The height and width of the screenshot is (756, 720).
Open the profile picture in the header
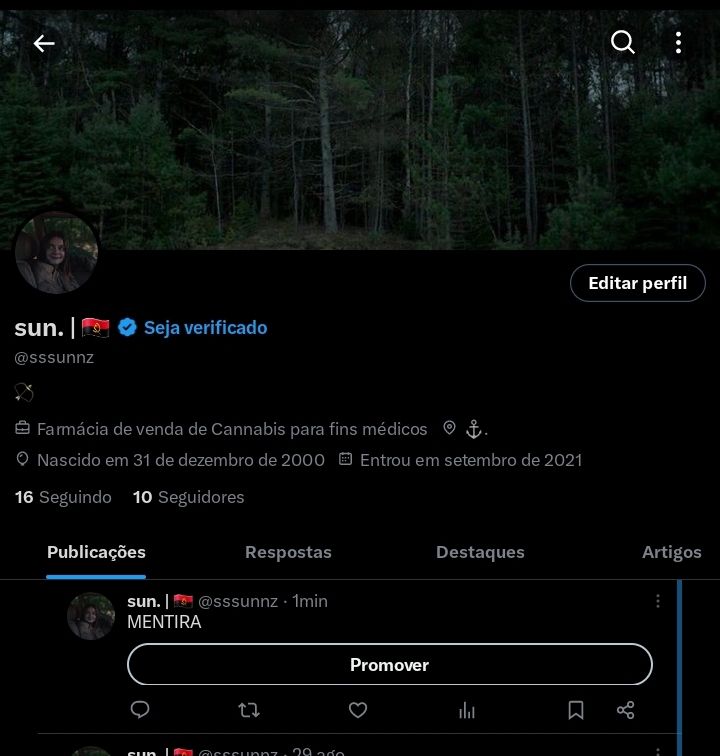(x=57, y=253)
